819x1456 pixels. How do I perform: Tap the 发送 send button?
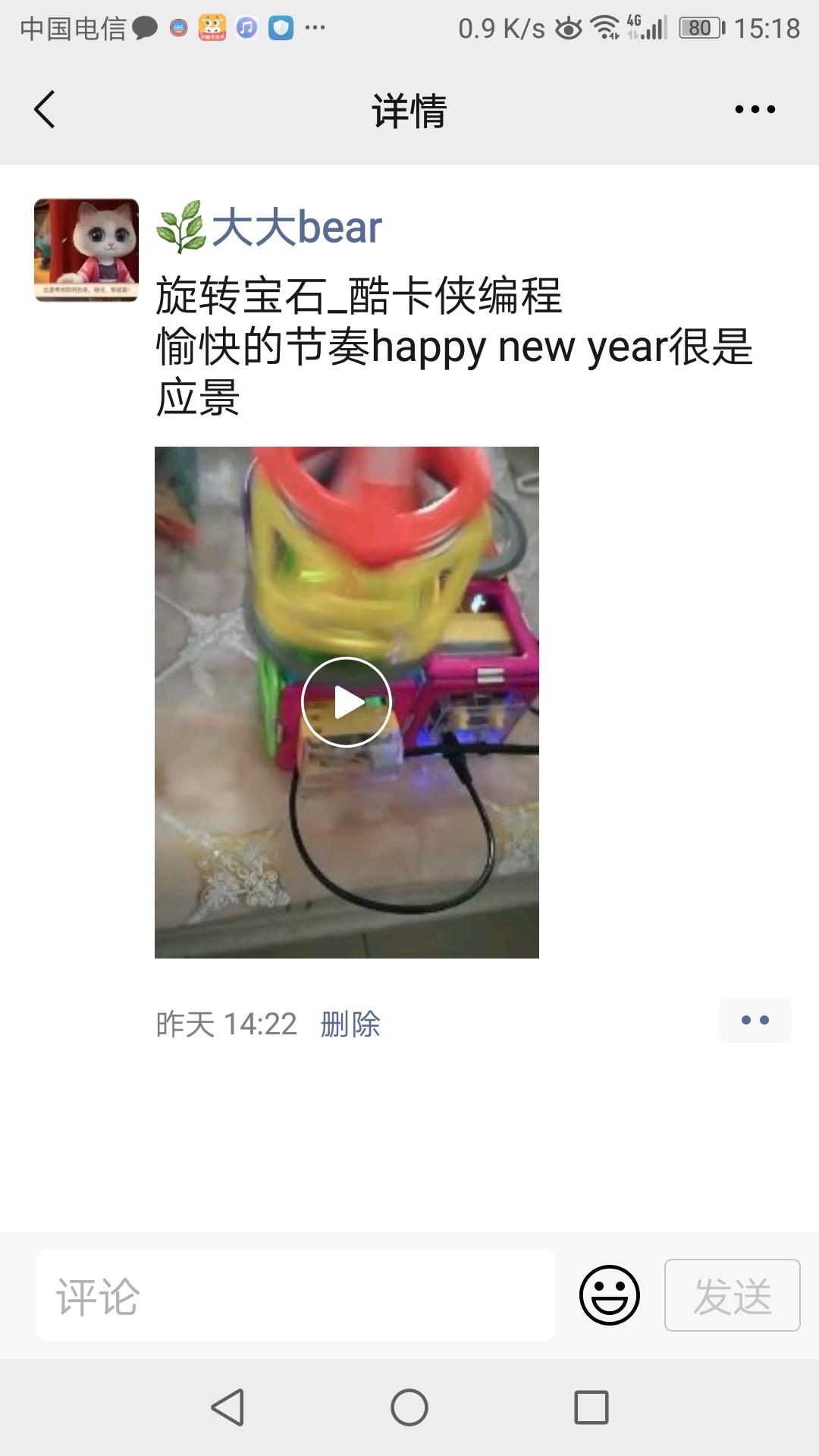click(732, 1295)
